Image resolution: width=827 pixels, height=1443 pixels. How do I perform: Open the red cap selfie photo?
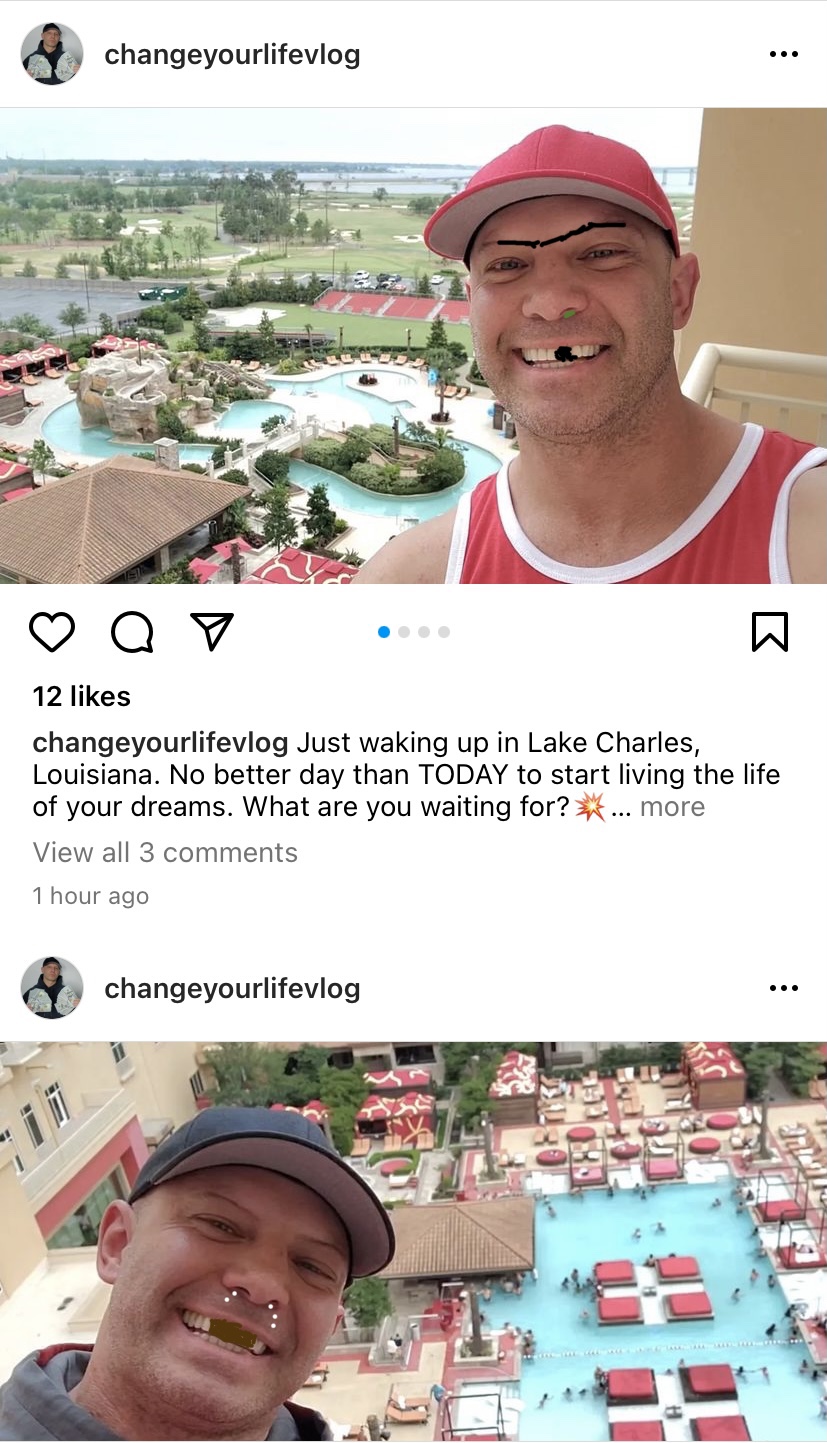pos(413,345)
